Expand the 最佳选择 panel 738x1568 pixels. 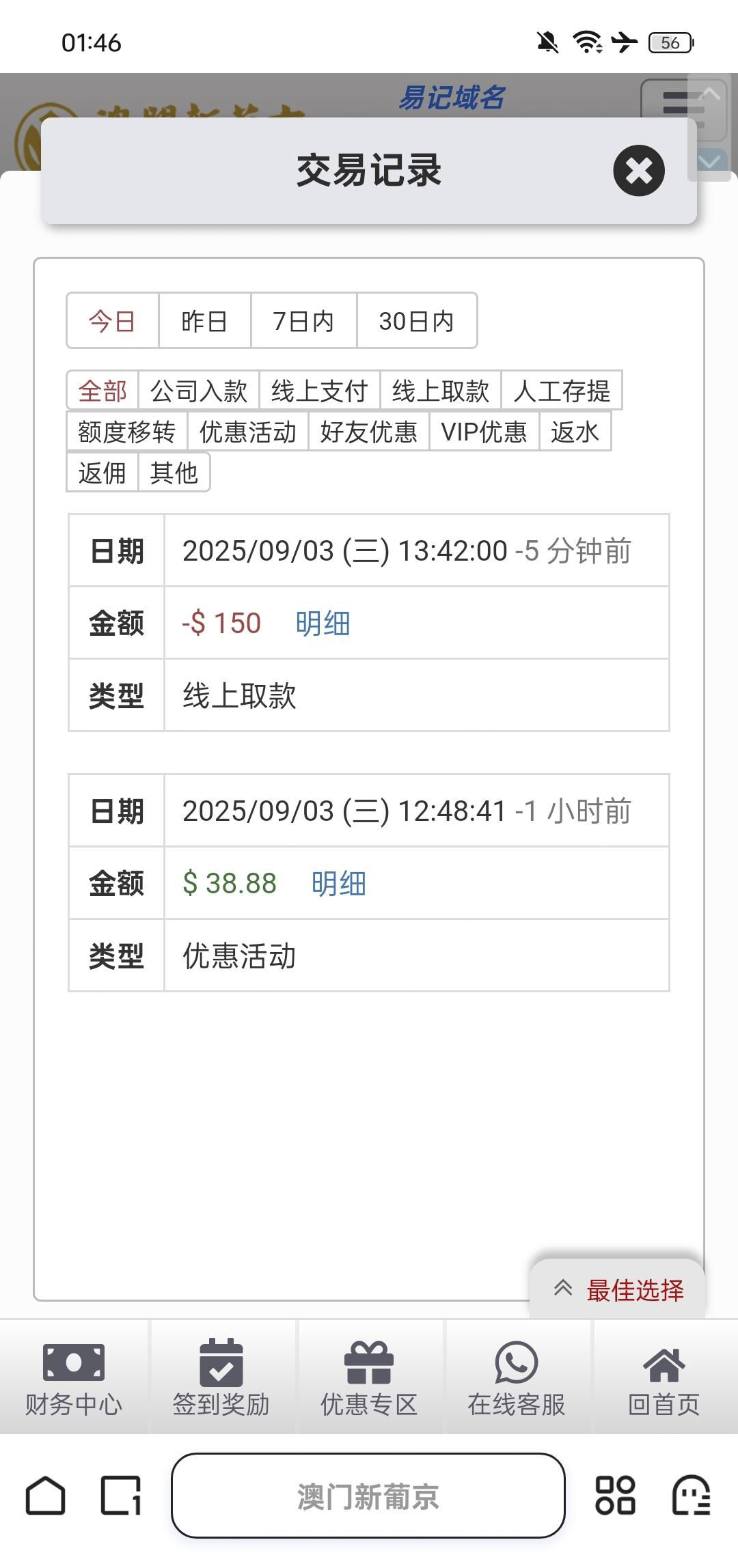pyautogui.click(x=618, y=1289)
